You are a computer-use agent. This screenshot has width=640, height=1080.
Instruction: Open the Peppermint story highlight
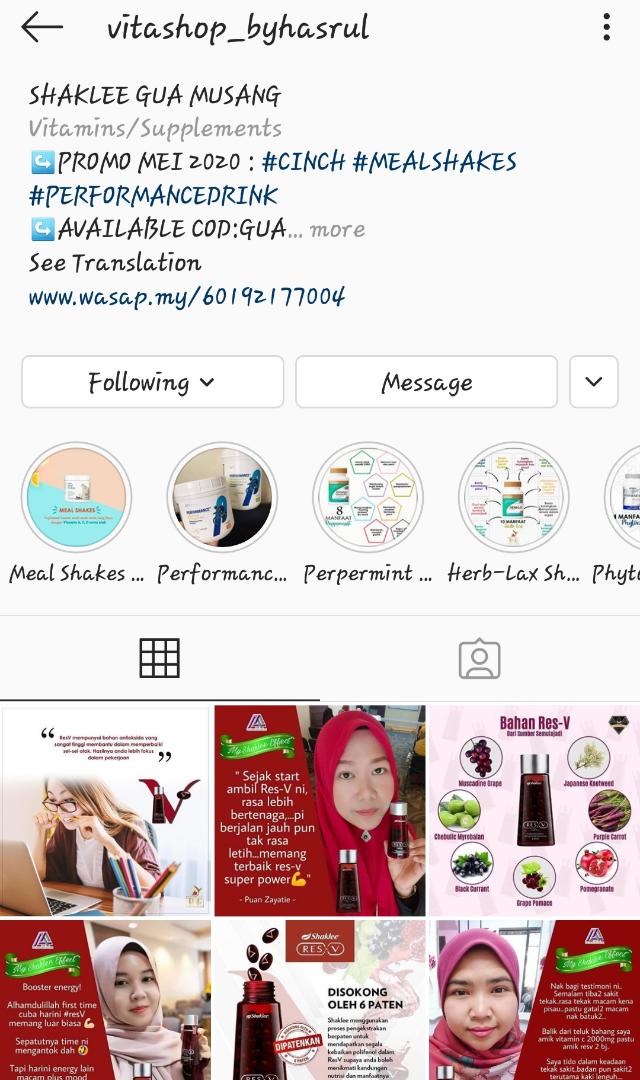(x=368, y=497)
